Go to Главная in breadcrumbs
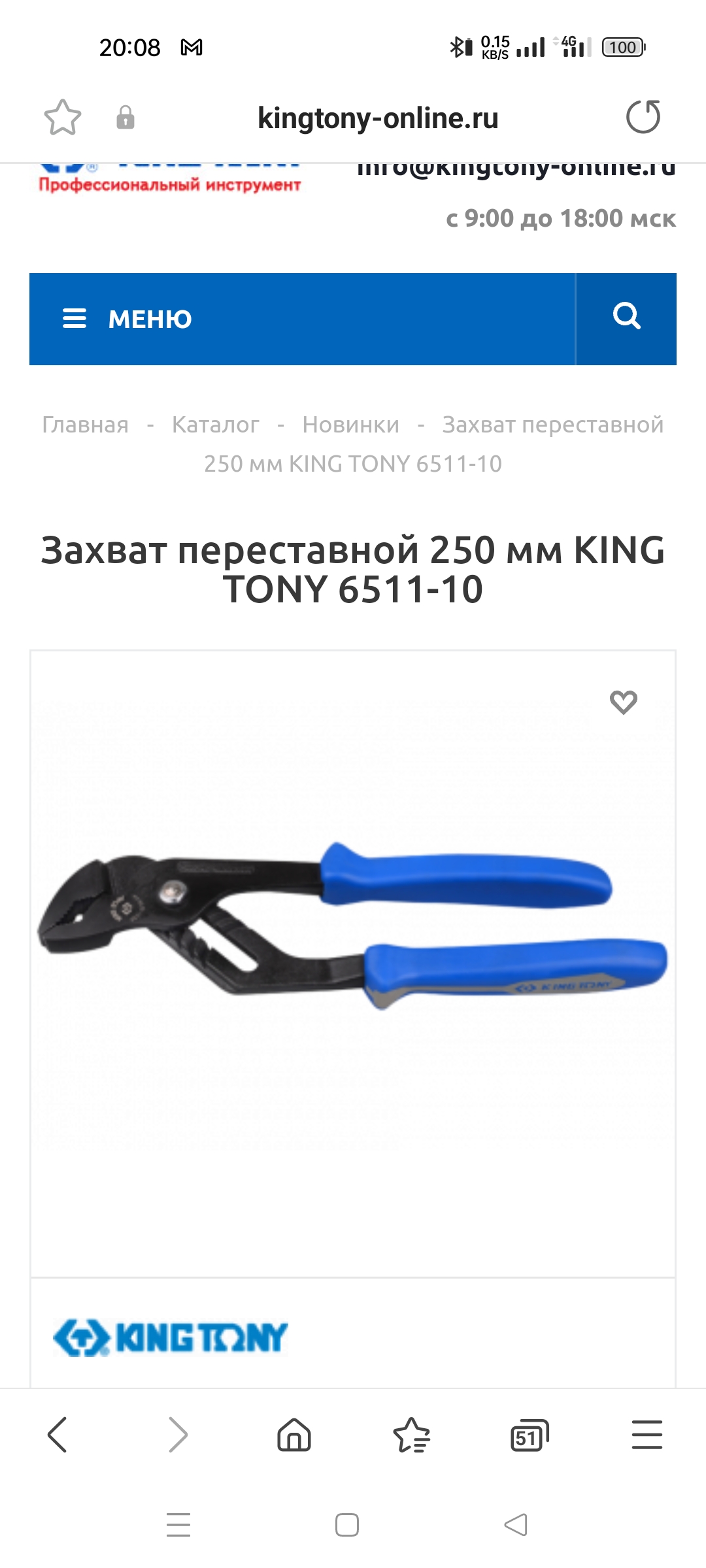This screenshot has width=706, height=1568. tap(85, 425)
